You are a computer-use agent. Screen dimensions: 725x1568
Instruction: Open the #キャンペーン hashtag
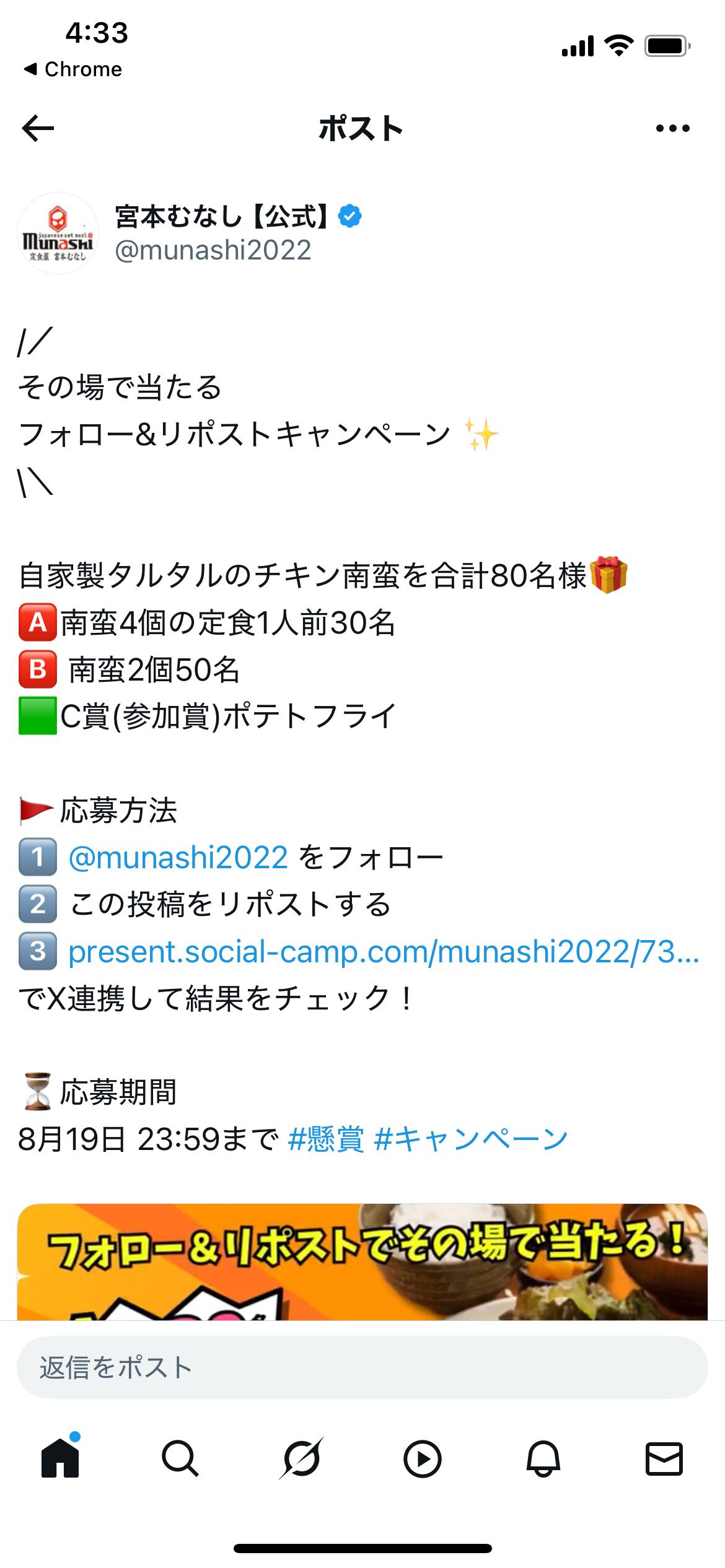pos(471,1139)
